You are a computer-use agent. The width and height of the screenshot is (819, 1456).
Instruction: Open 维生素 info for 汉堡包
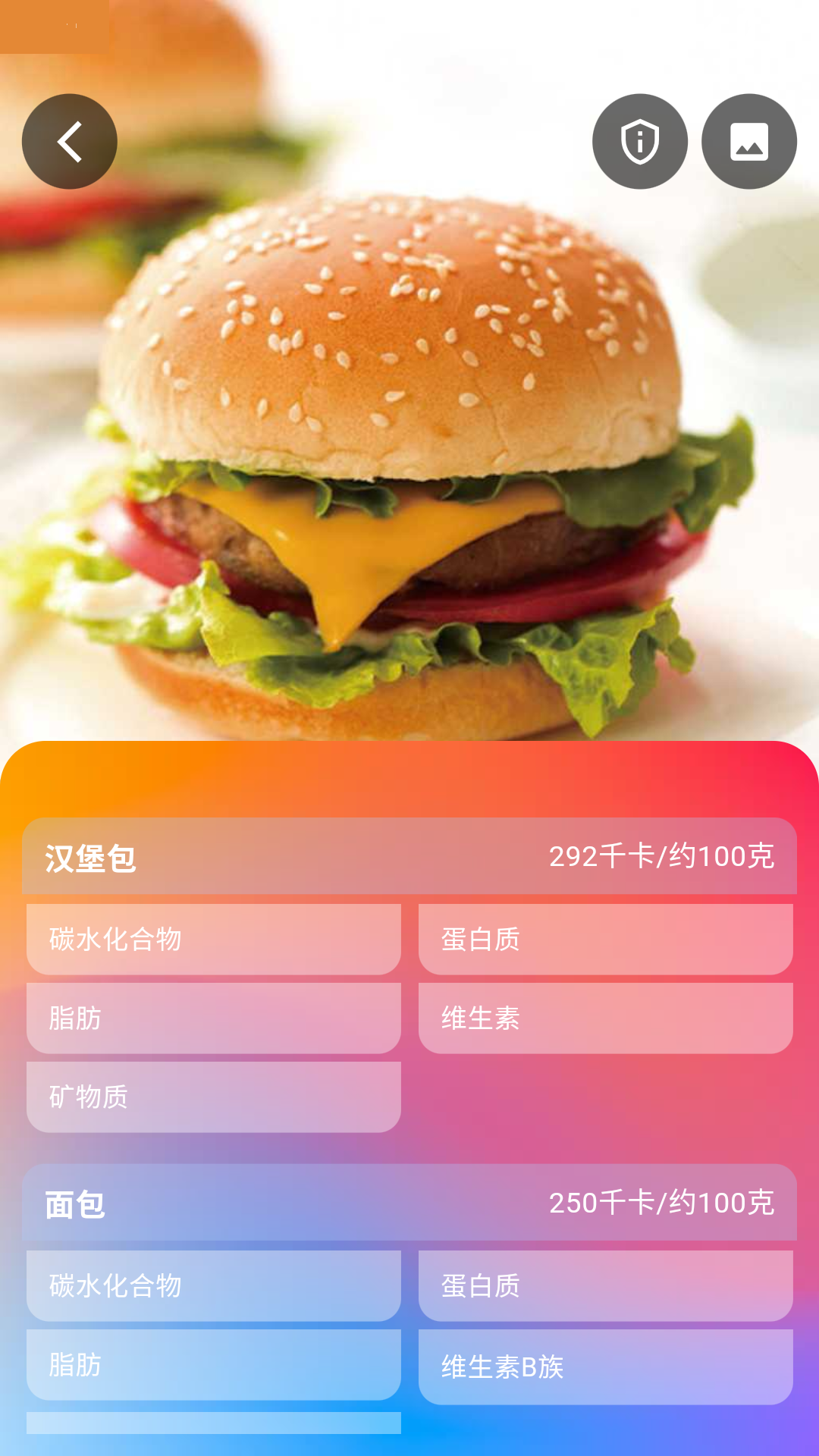click(x=605, y=1018)
